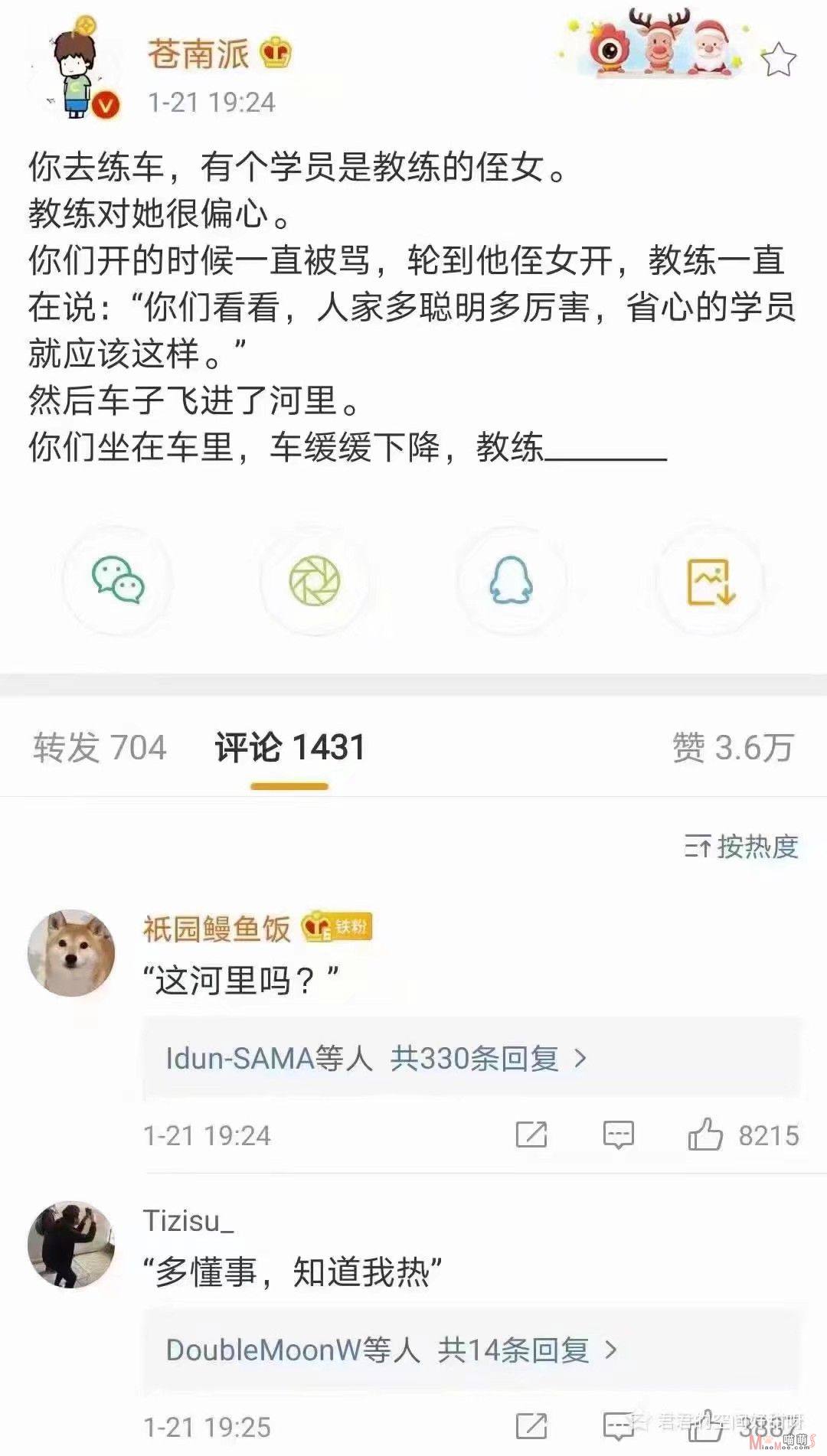The height and width of the screenshot is (1456, 827).
Task: Share the post to QQ
Action: point(512,581)
